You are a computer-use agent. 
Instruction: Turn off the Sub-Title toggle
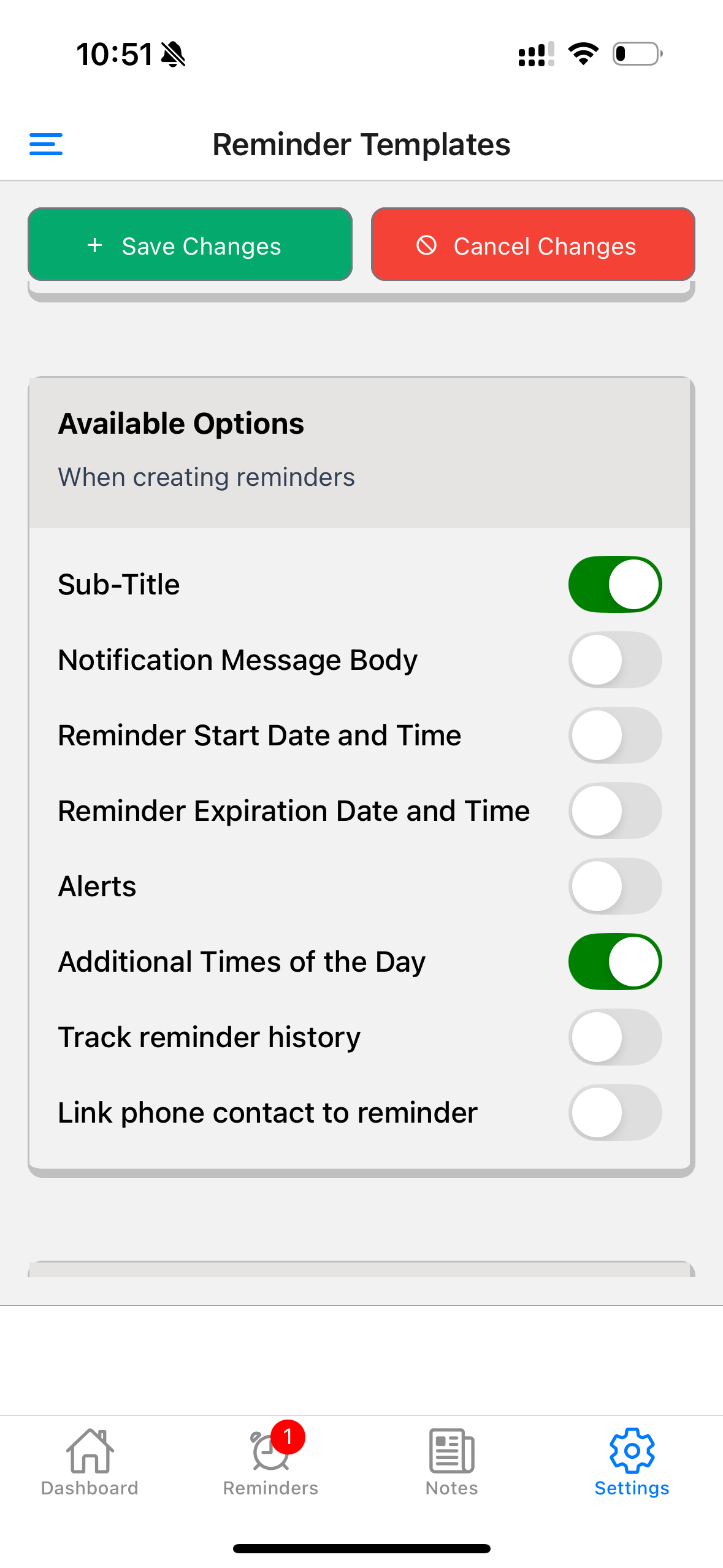point(614,584)
